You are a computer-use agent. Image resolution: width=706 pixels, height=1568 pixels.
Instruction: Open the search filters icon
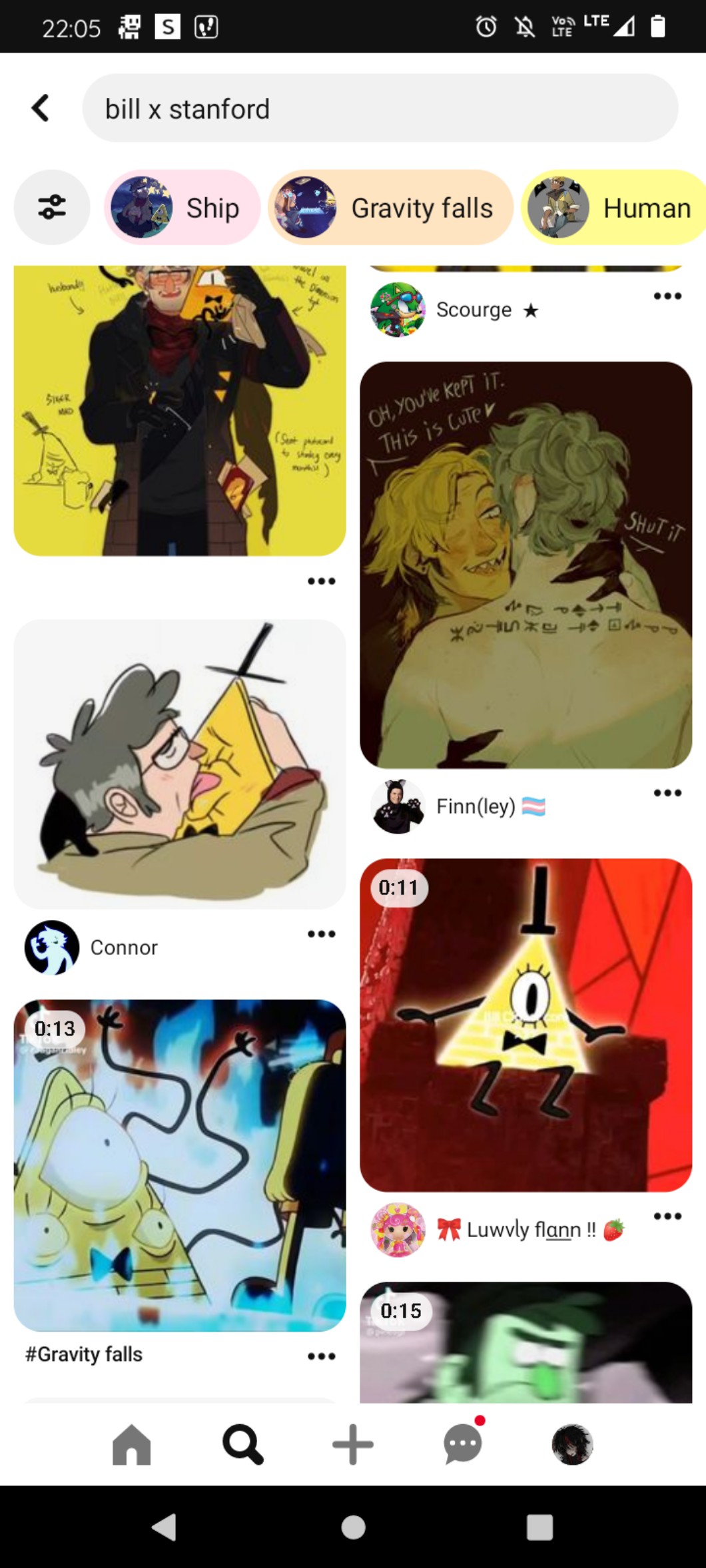click(x=52, y=207)
